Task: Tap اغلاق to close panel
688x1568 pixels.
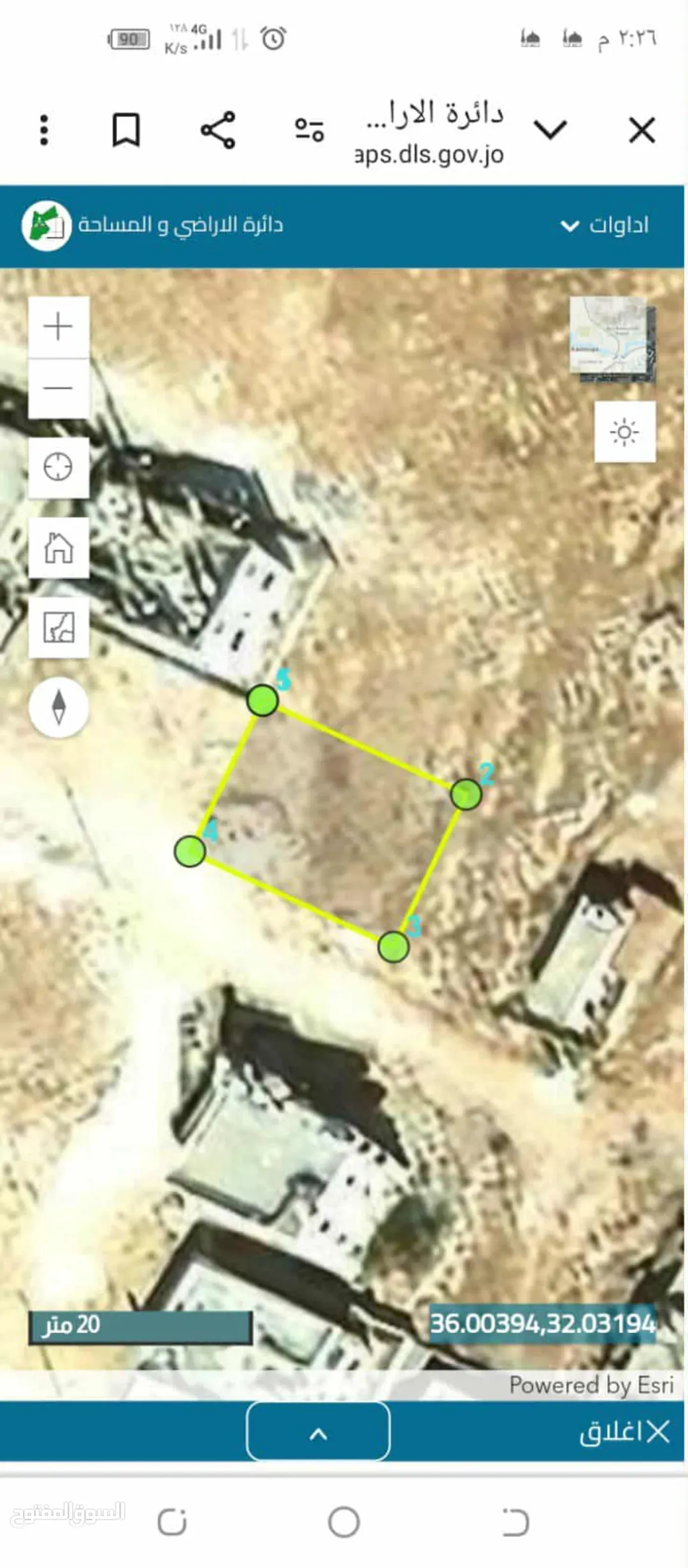Action: pos(624,1432)
